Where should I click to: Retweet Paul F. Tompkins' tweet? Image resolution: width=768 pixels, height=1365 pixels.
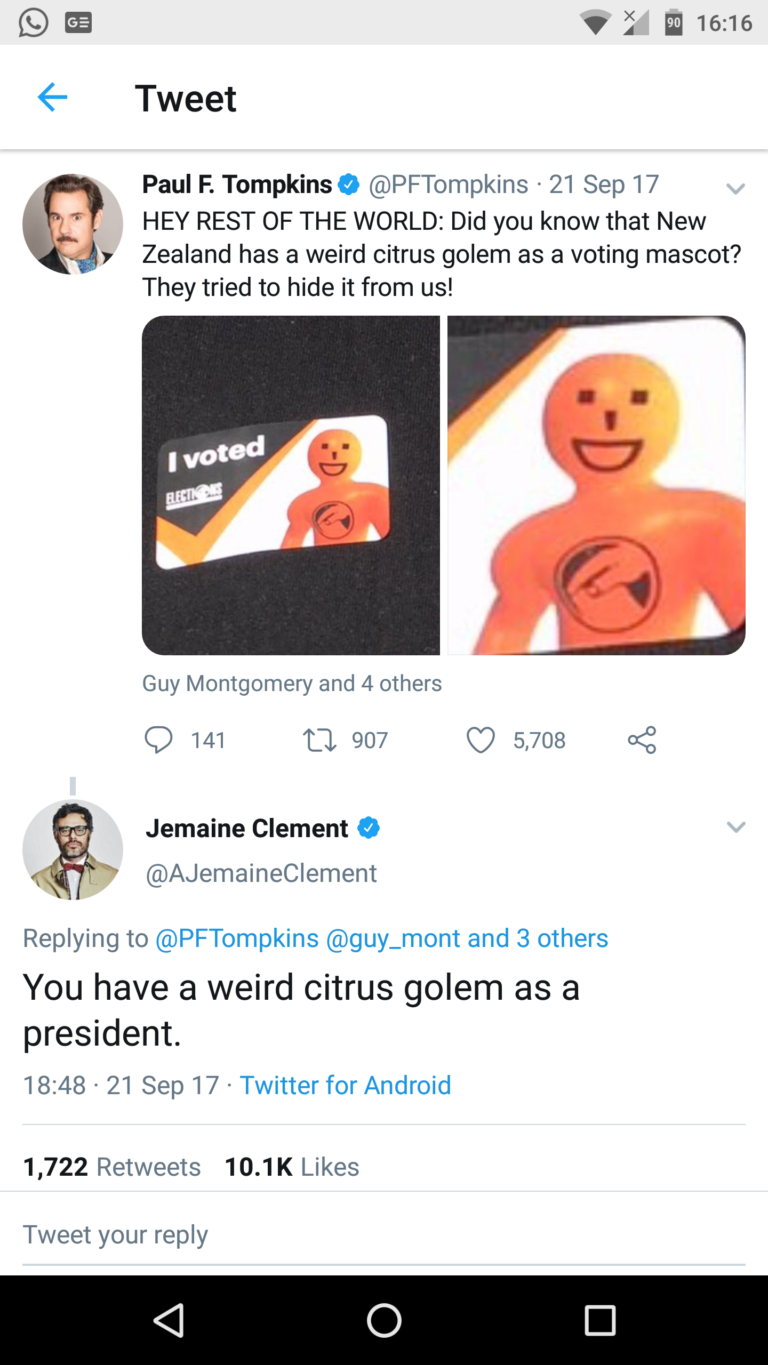pyautogui.click(x=320, y=740)
